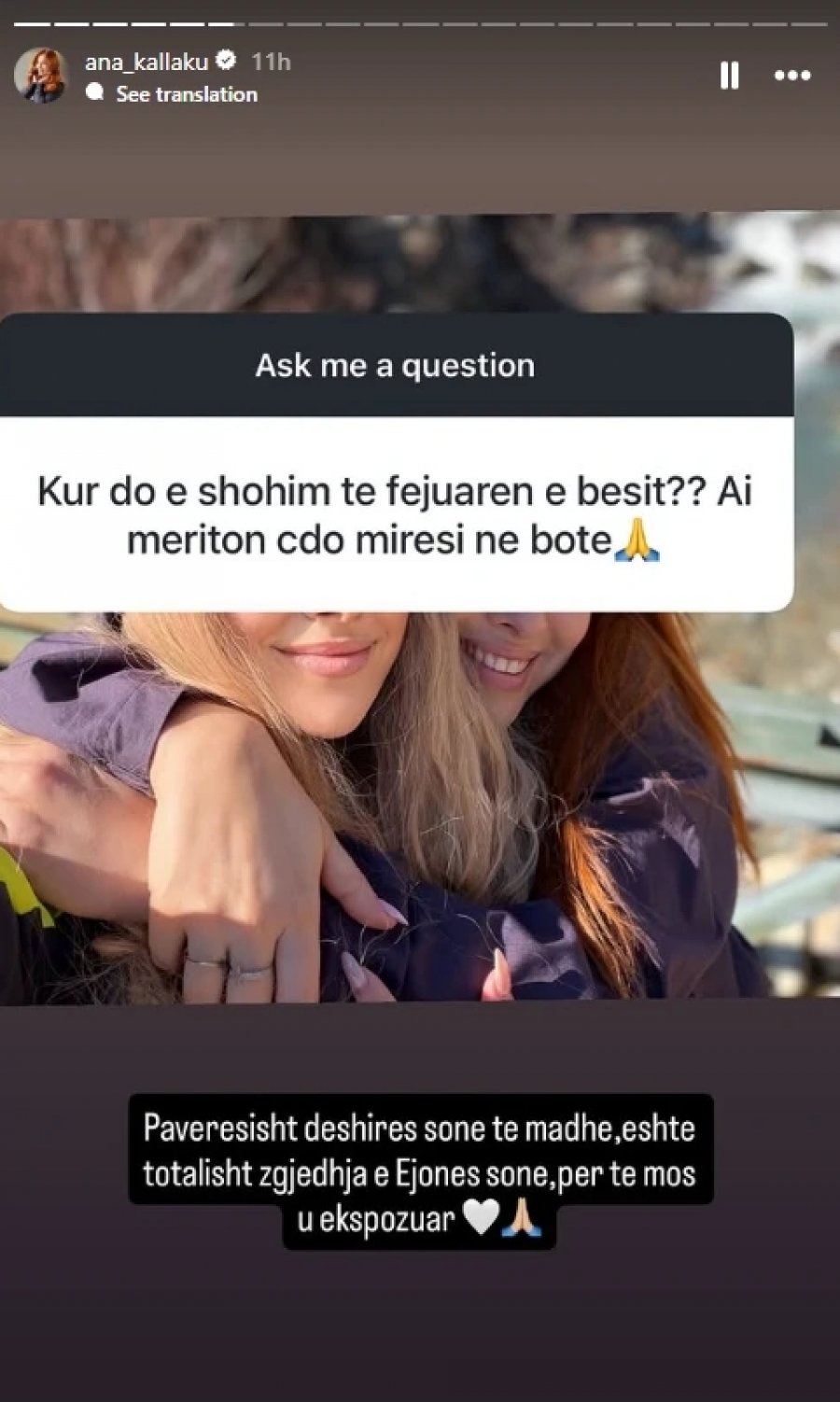The width and height of the screenshot is (840, 1402).
Task: Open ana_kallaku's profile picture
Action: click(41, 75)
